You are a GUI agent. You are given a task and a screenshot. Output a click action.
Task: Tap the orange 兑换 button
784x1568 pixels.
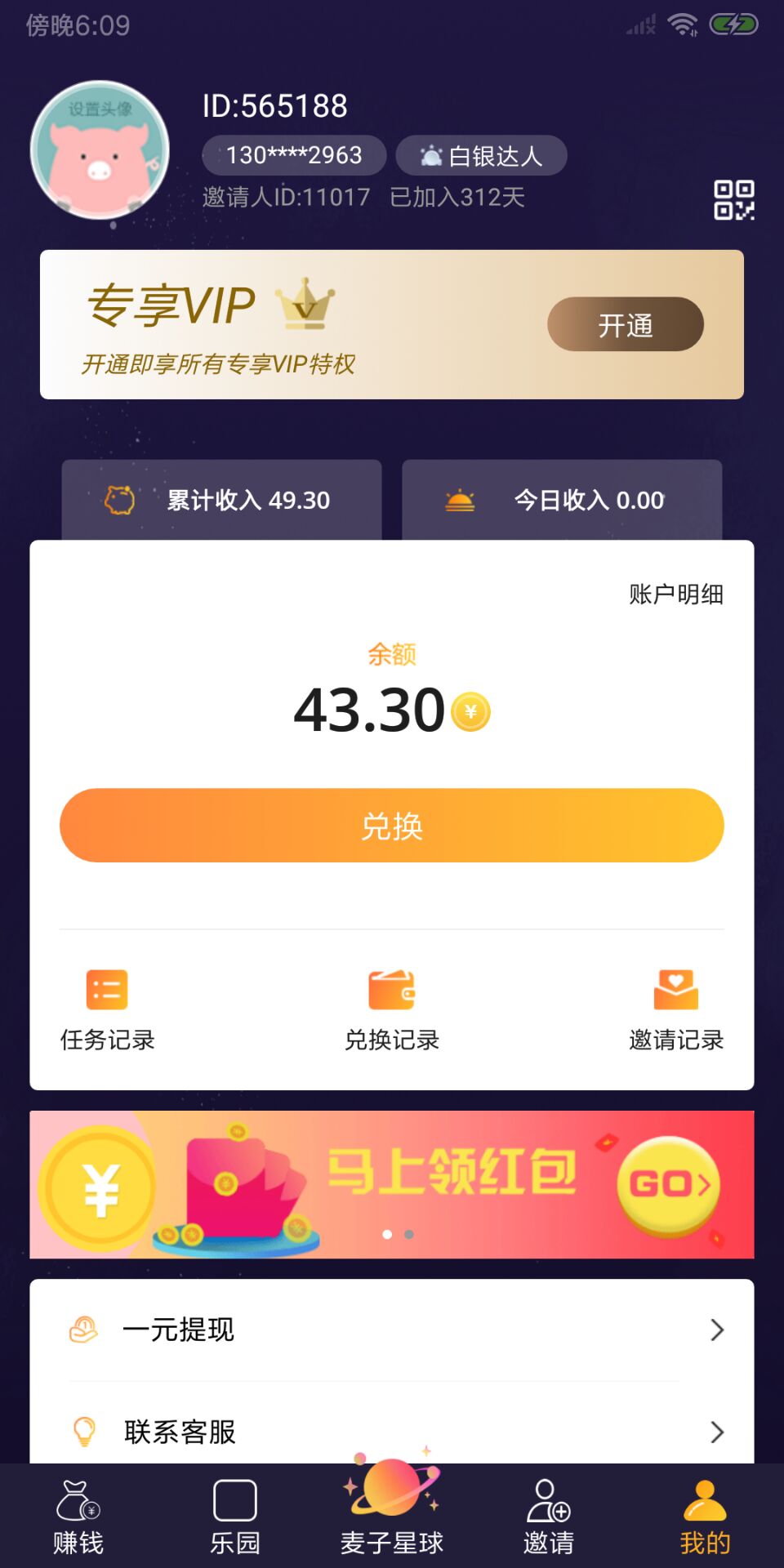tap(392, 826)
